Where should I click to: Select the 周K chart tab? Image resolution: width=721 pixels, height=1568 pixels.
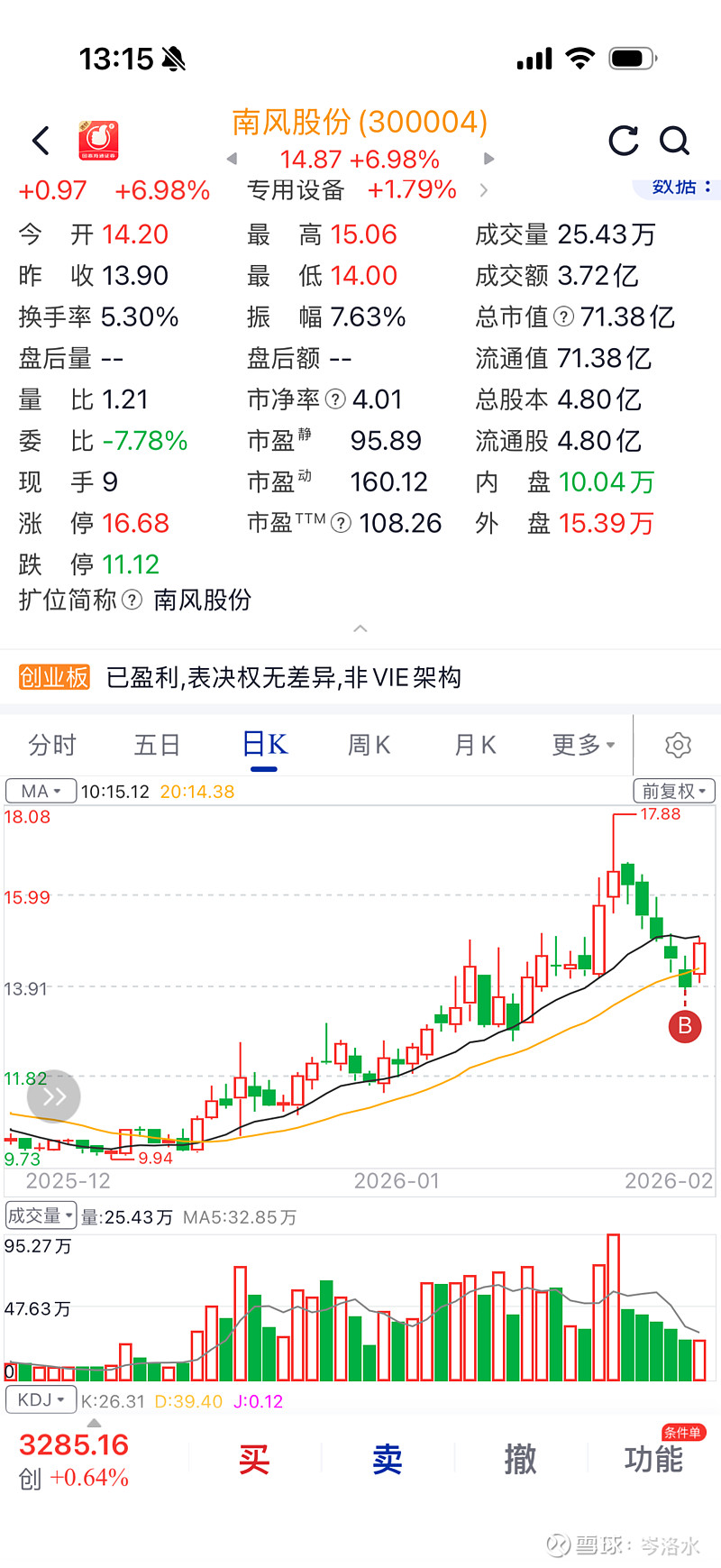tap(369, 745)
